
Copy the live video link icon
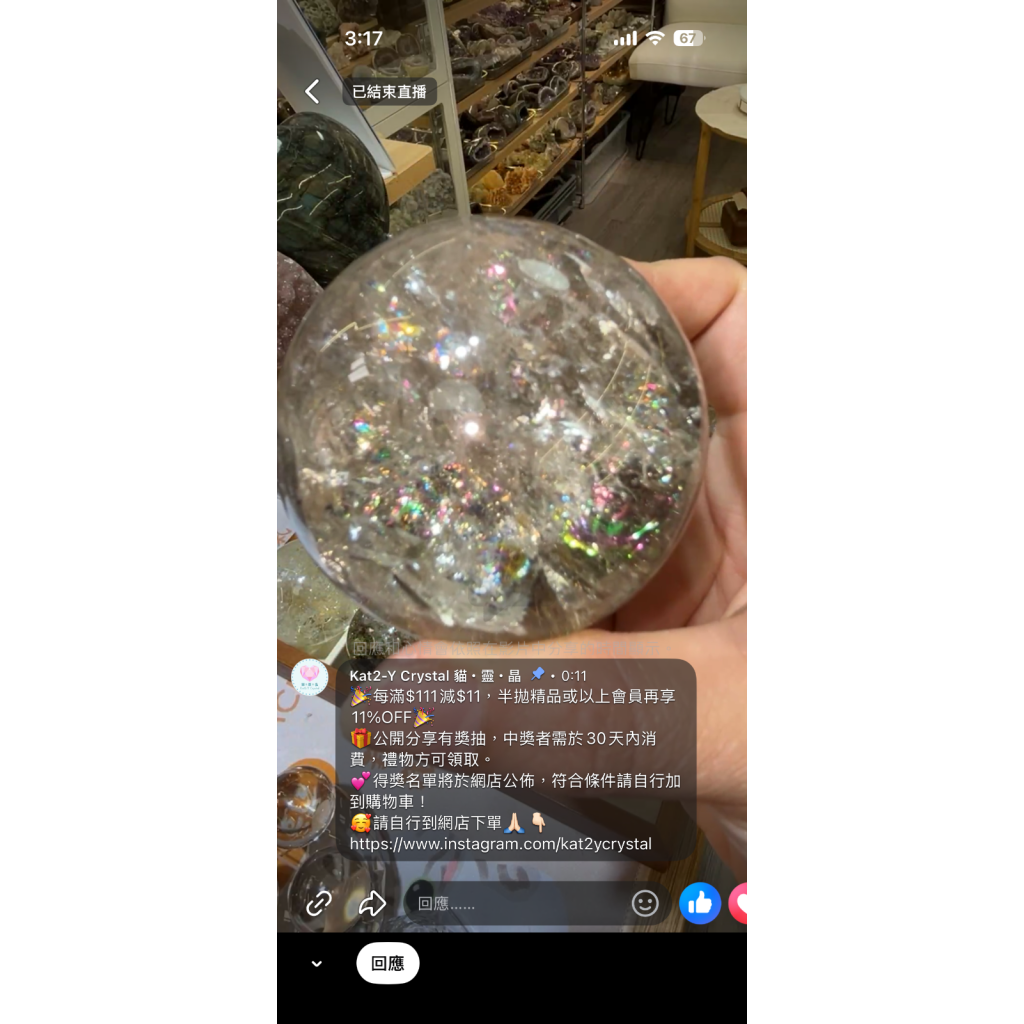pos(319,903)
